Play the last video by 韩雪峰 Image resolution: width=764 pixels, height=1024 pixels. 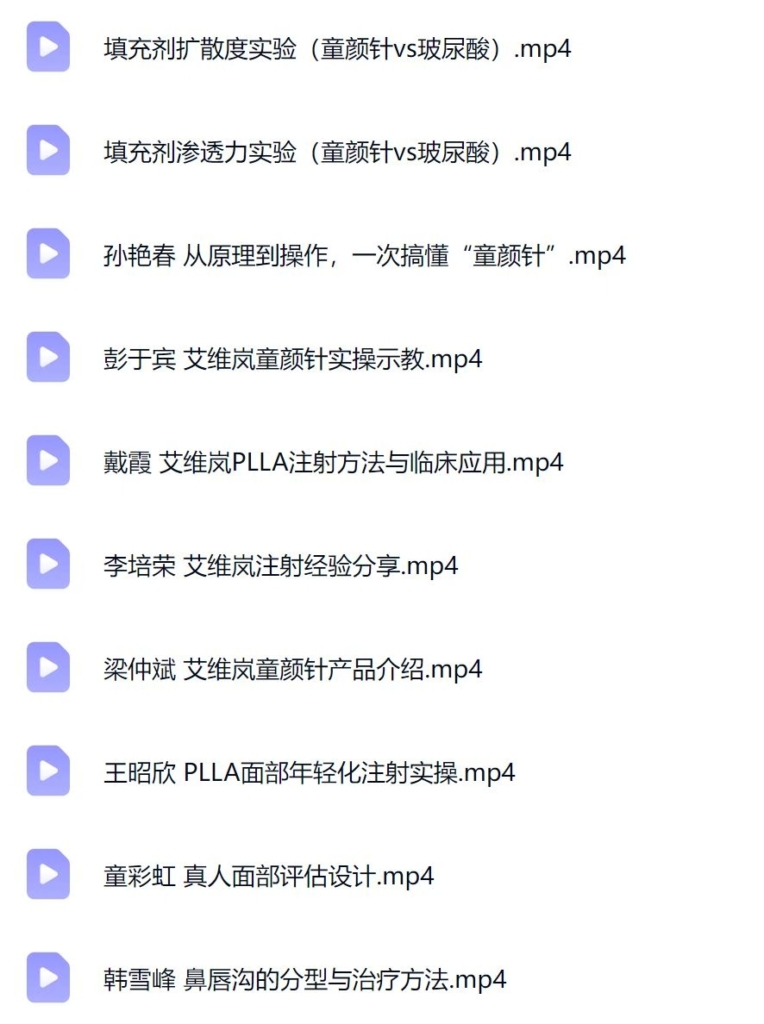click(x=47, y=978)
